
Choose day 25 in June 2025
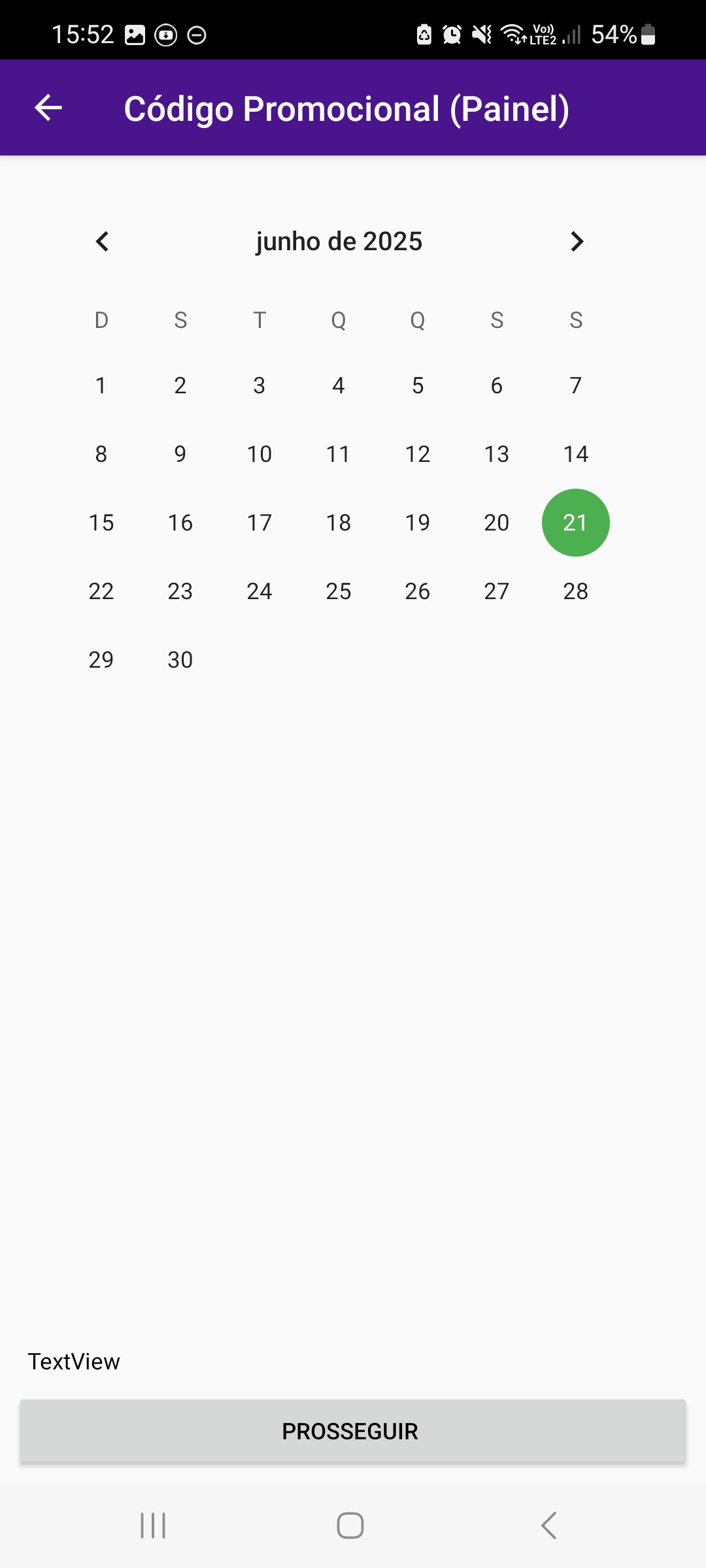339,591
